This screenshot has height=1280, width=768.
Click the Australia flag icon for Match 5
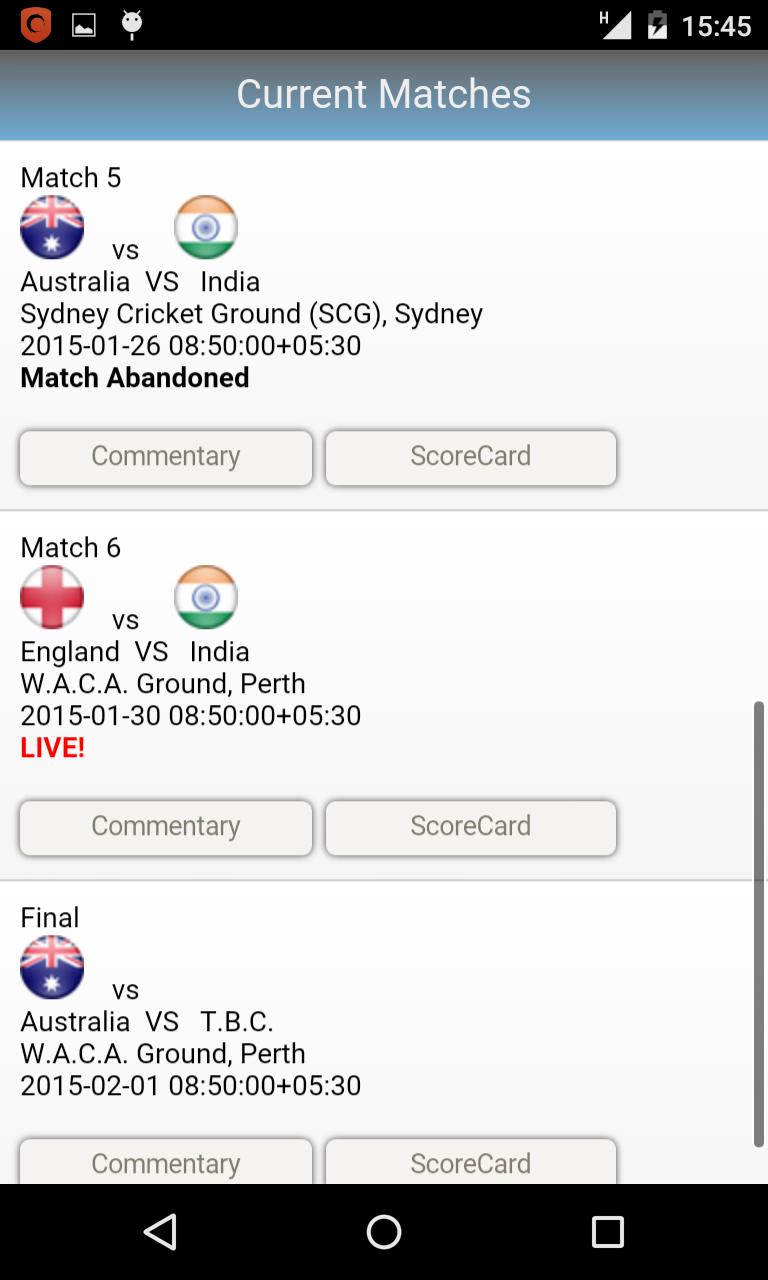click(x=51, y=227)
